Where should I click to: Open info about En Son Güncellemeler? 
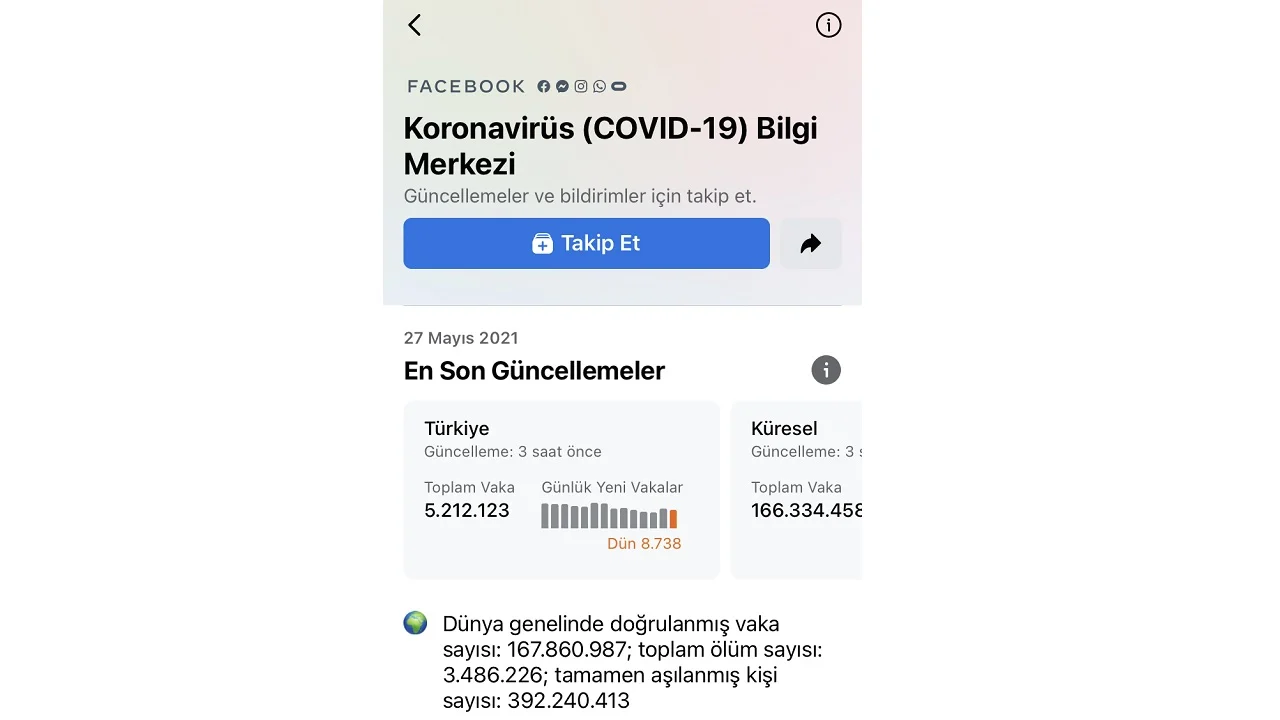pyautogui.click(x=826, y=370)
